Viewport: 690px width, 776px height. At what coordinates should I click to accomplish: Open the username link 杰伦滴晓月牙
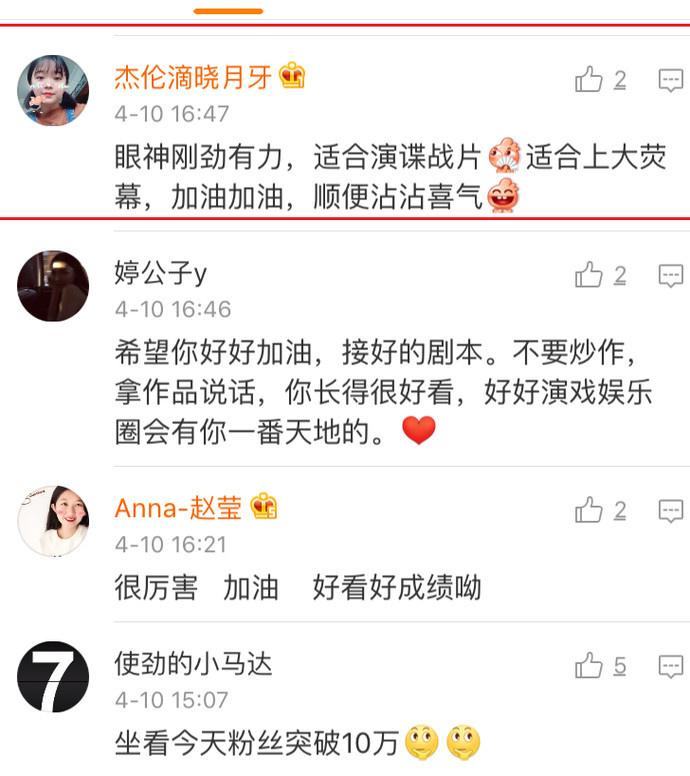click(x=193, y=78)
